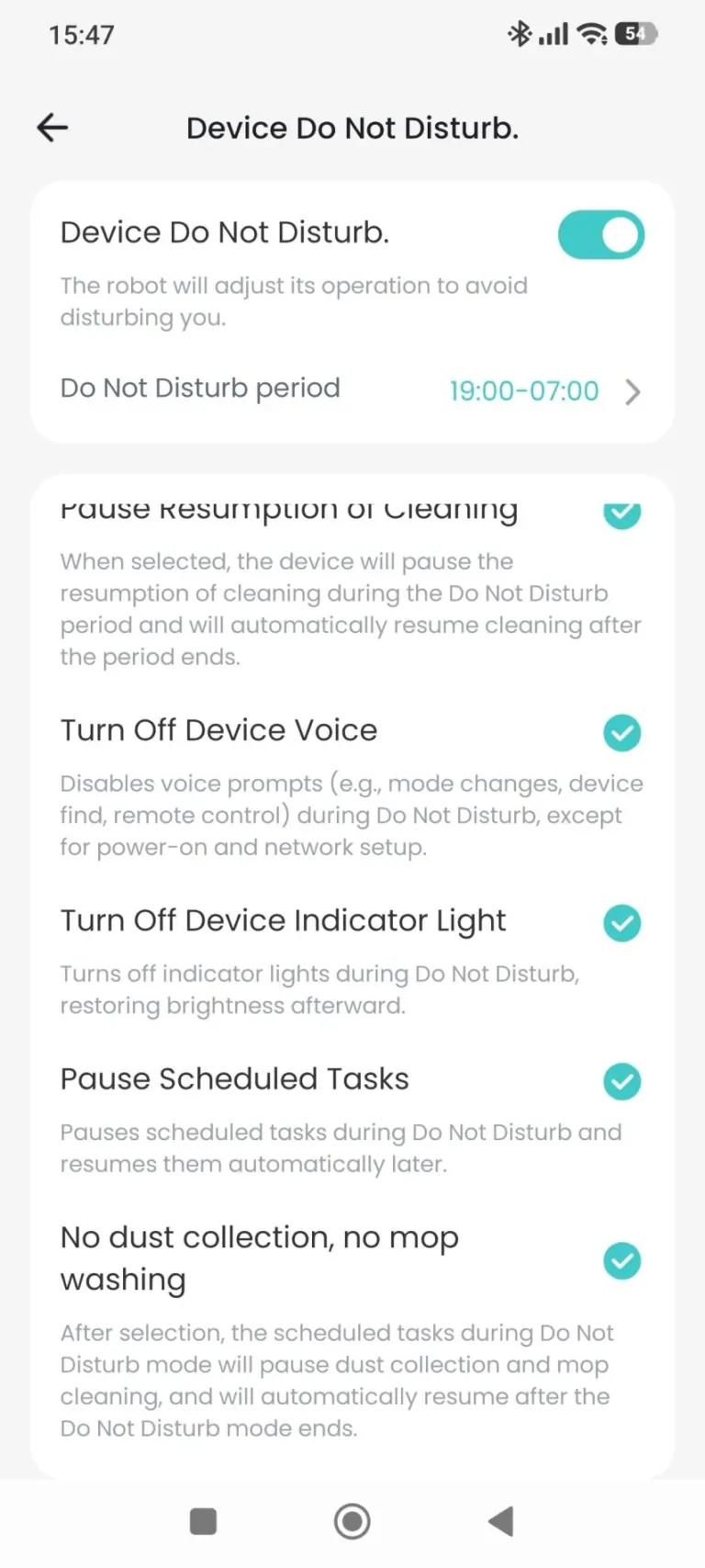Tap the system home button
Image resolution: width=705 pixels, height=1568 pixels.
[352, 1521]
